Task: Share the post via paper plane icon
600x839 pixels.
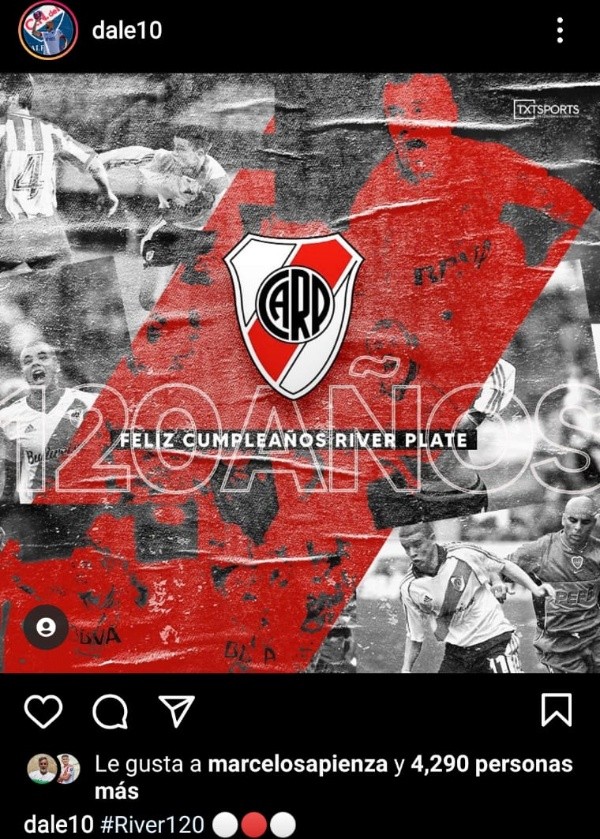Action: click(176, 710)
